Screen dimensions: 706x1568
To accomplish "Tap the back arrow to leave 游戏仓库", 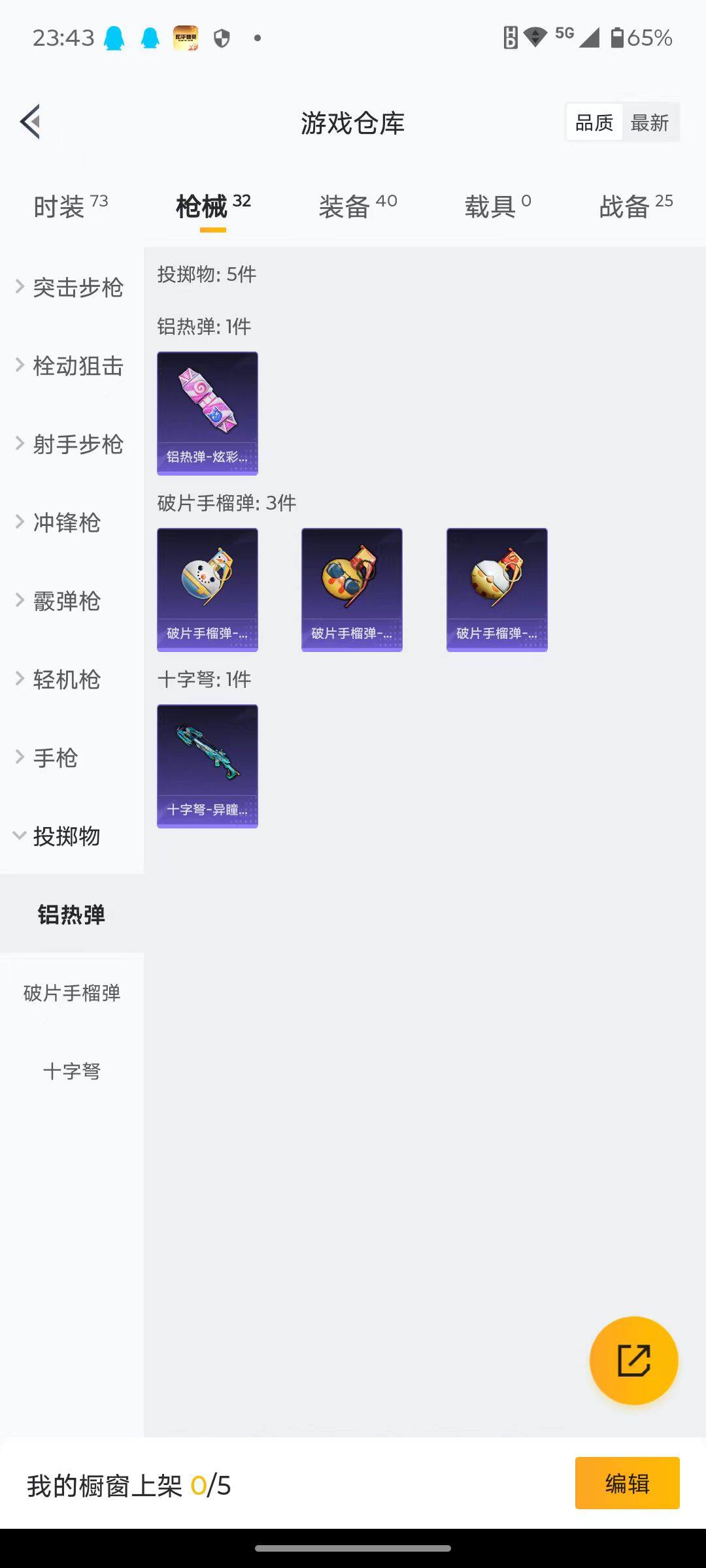I will point(29,122).
